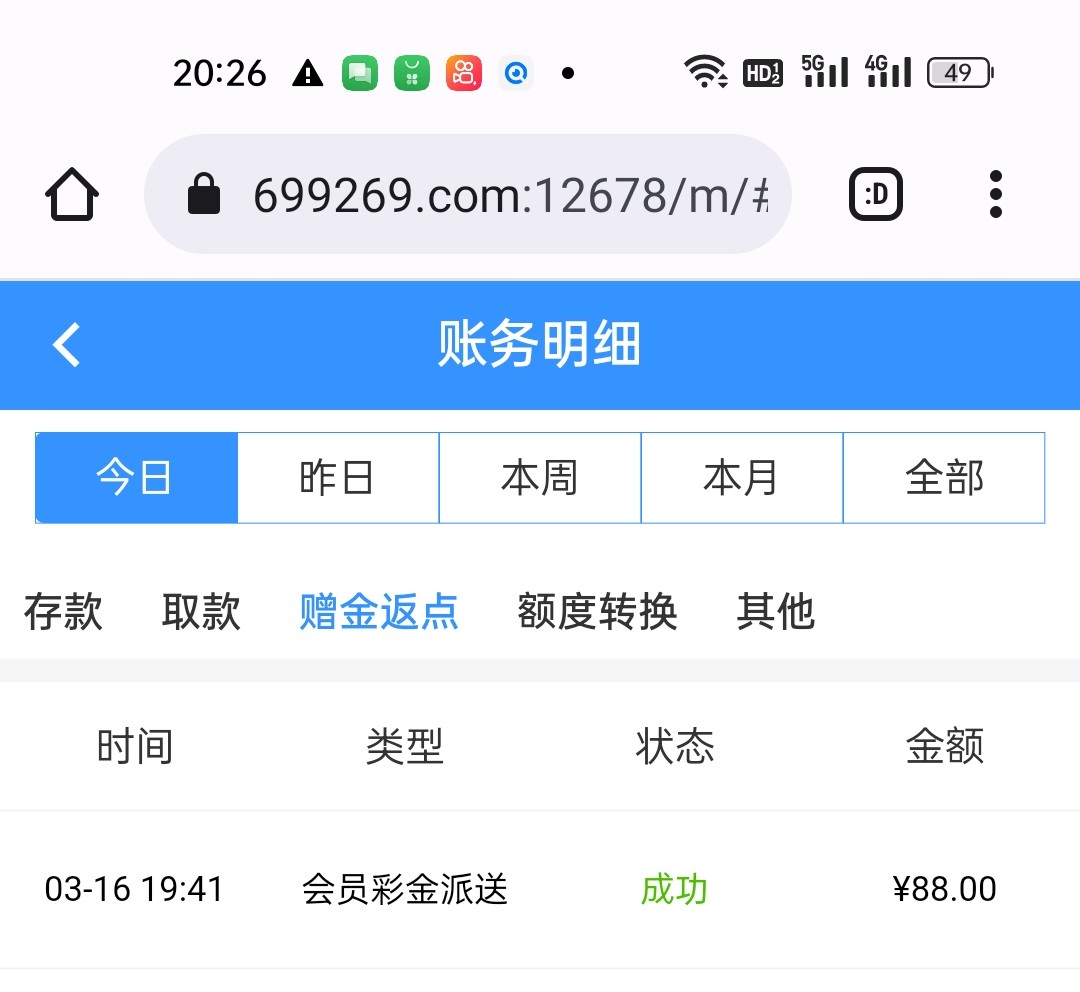Open the browser home page

coord(72,194)
